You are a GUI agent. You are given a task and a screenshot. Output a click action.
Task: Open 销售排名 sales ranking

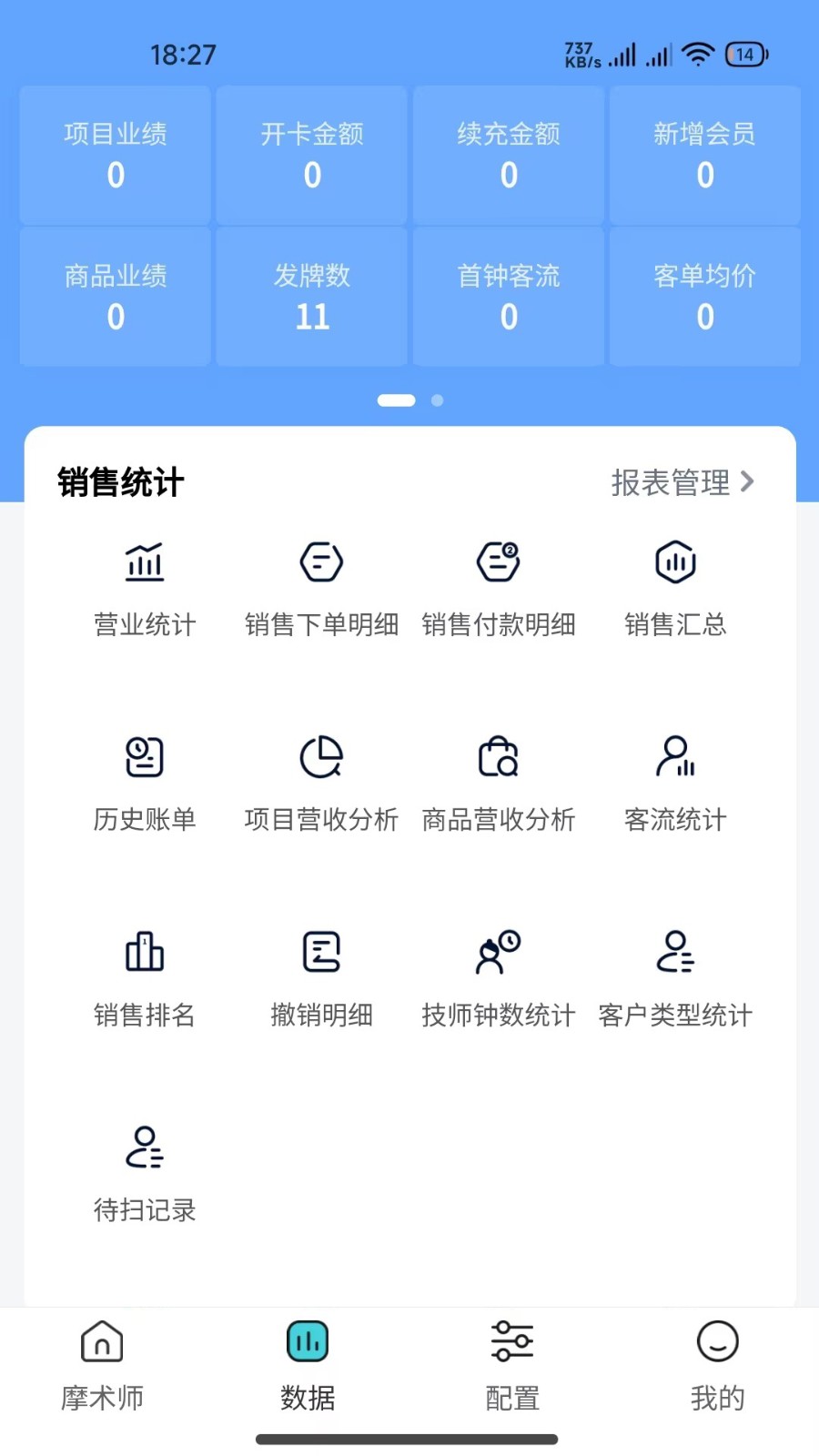145,978
